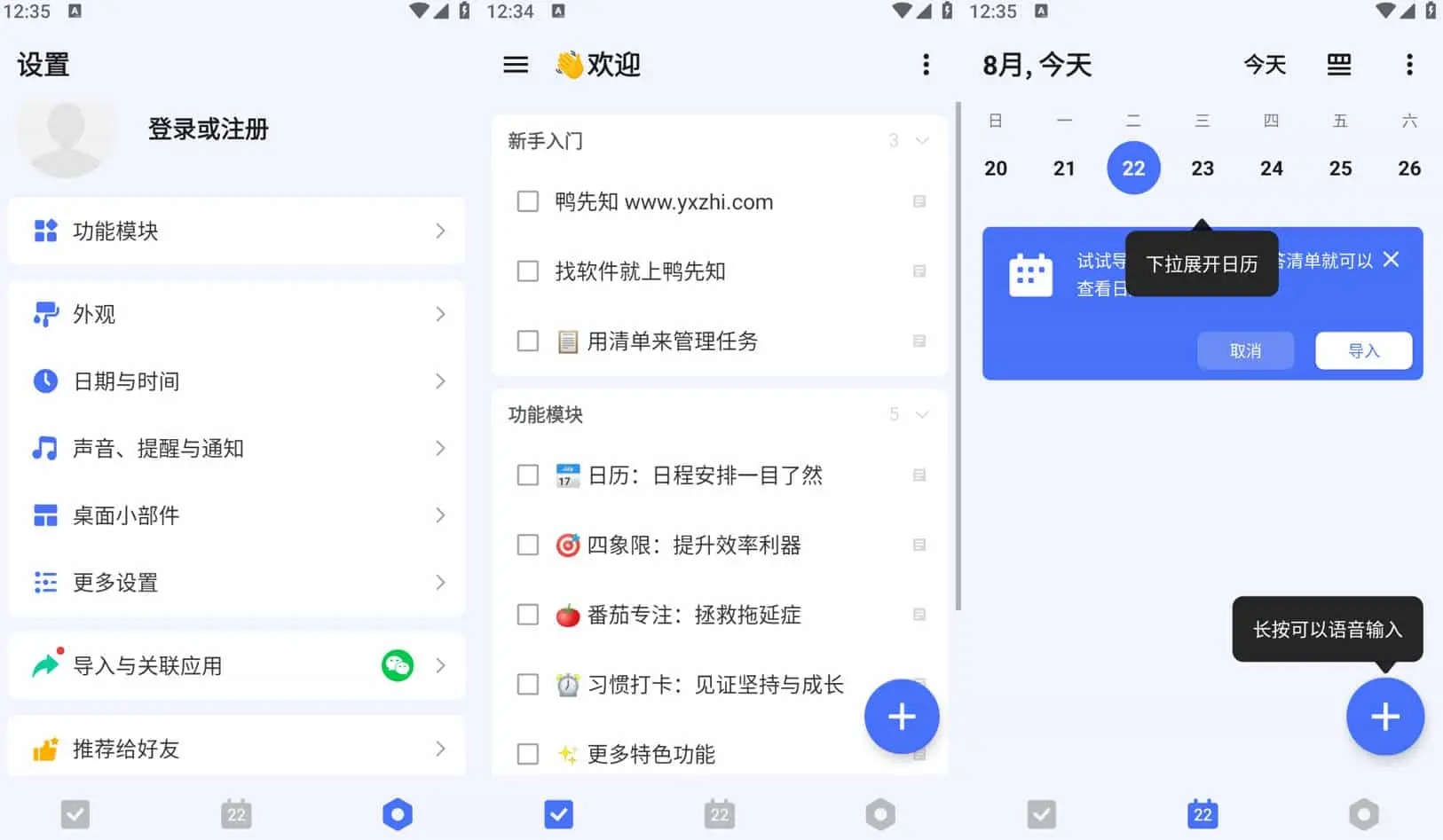This screenshot has height=840, width=1443.
Task: Tap 导入 on the calendar banner
Action: click(x=1363, y=351)
